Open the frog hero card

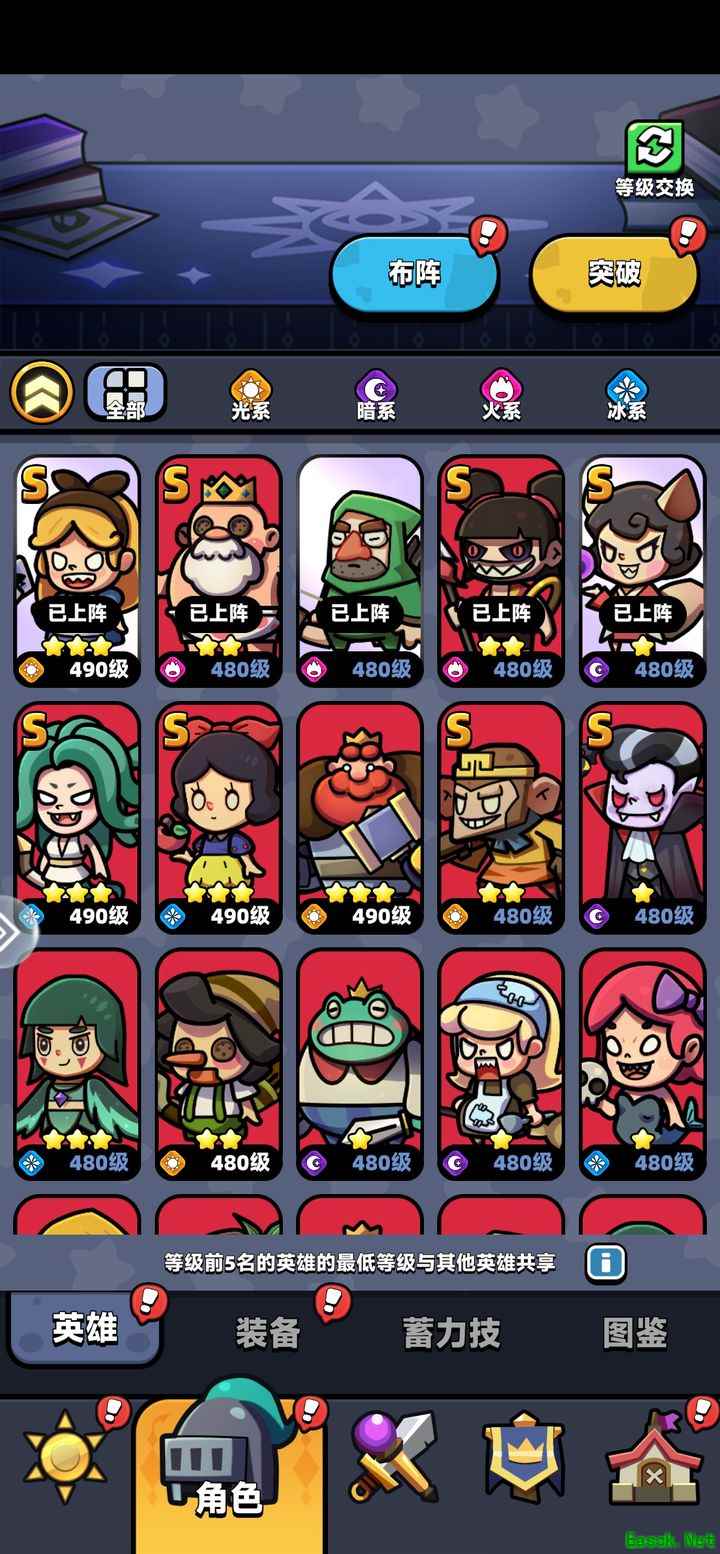(360, 1064)
